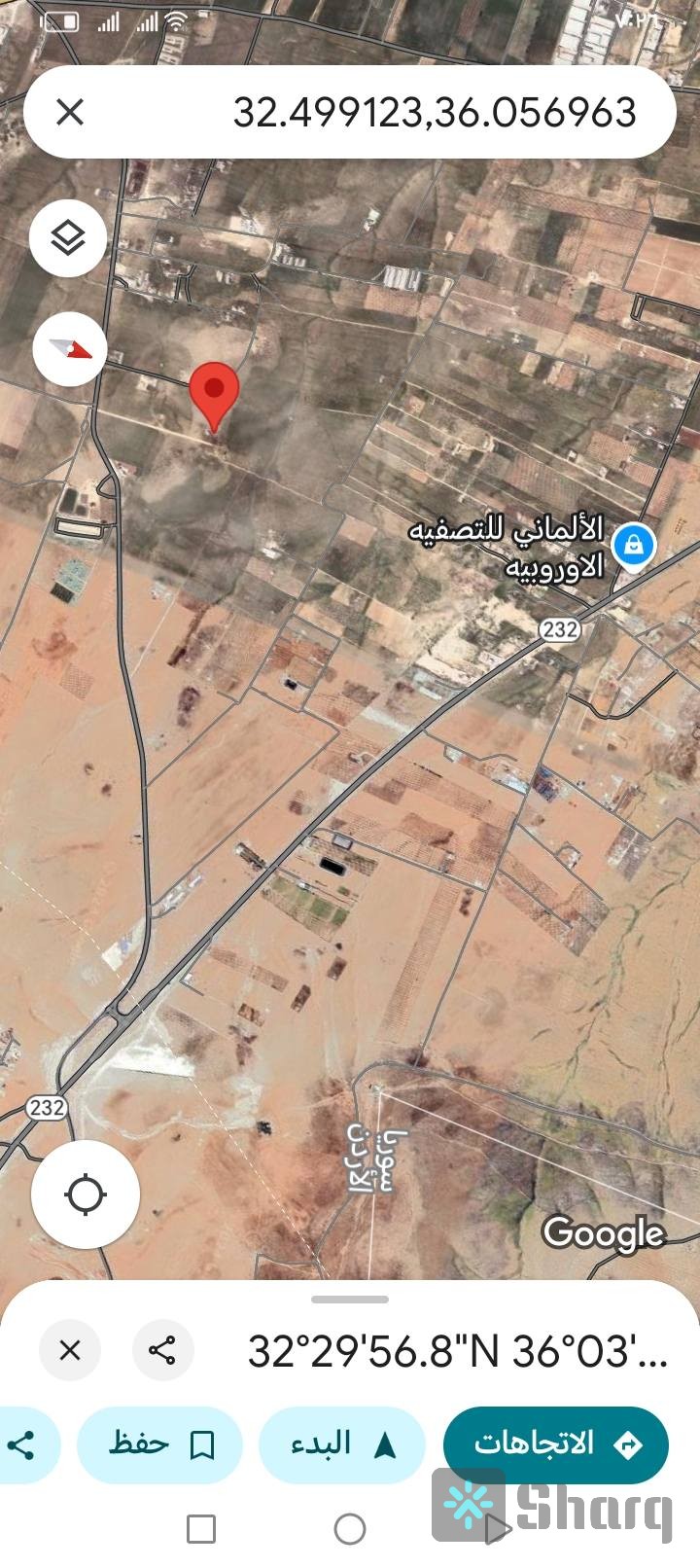Tap the system home button
Viewport: 700px width, 1568px height.
coord(350,1529)
